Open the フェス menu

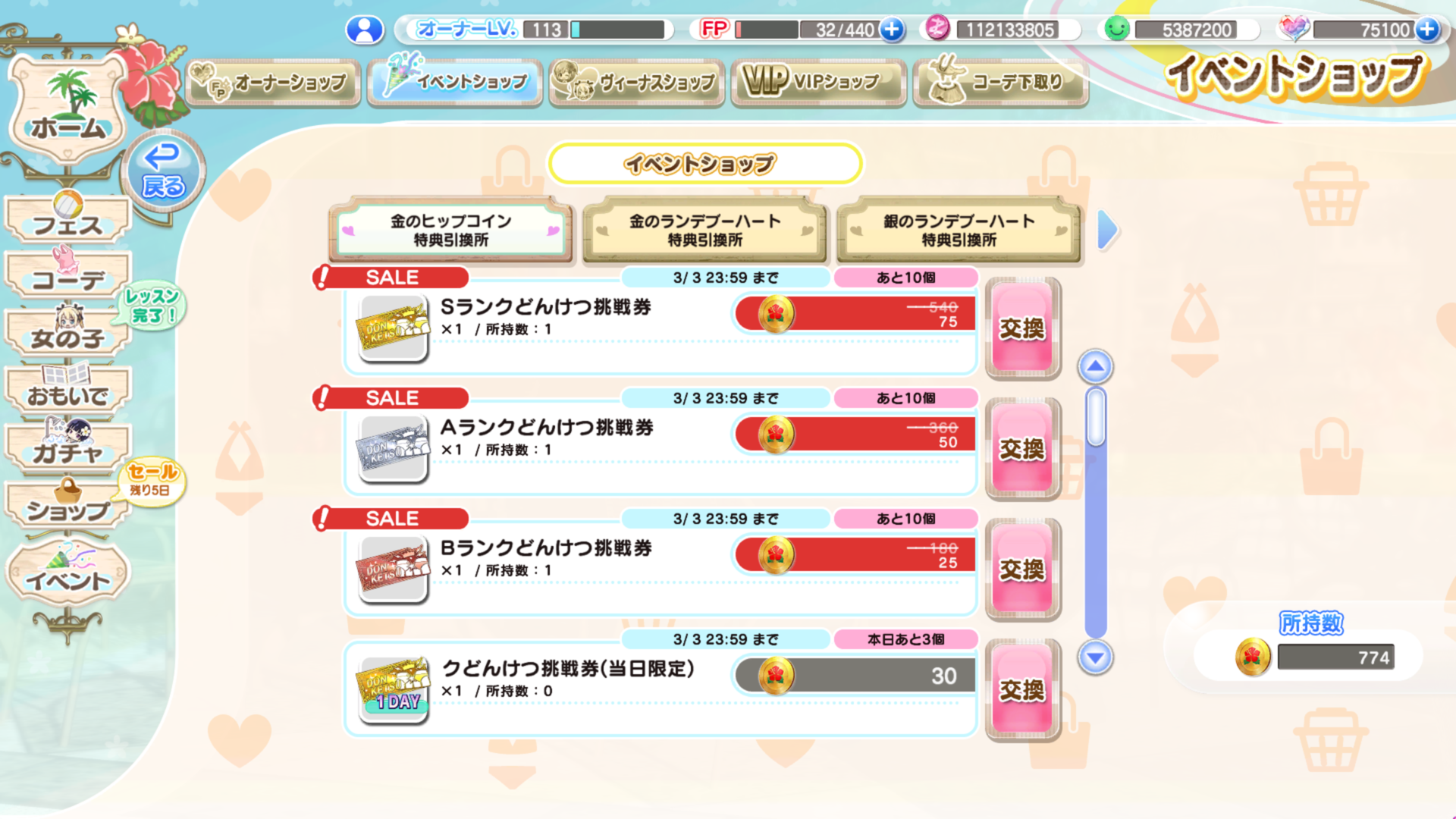pos(68,221)
